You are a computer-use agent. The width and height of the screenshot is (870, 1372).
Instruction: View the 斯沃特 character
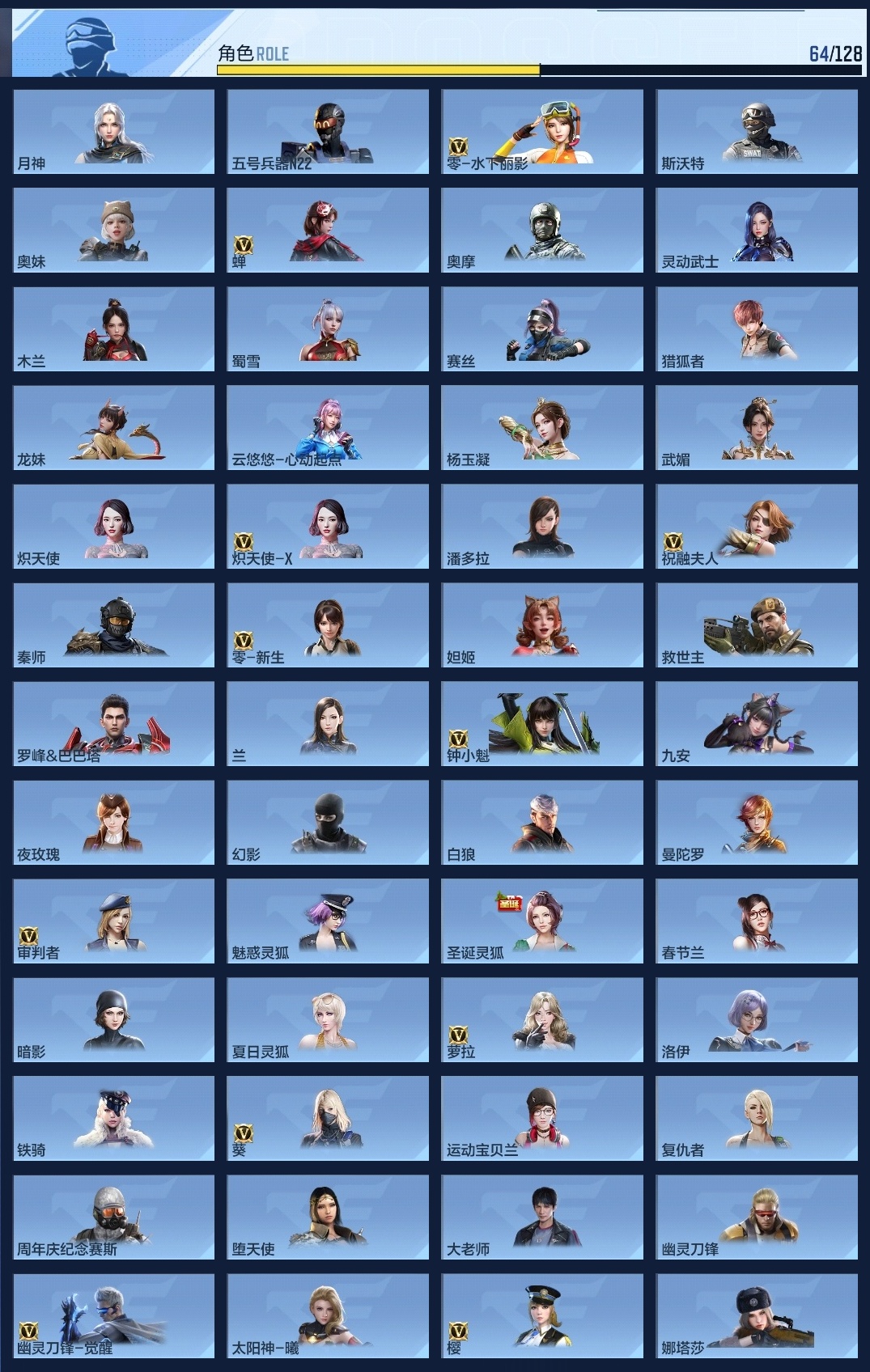coord(756,131)
